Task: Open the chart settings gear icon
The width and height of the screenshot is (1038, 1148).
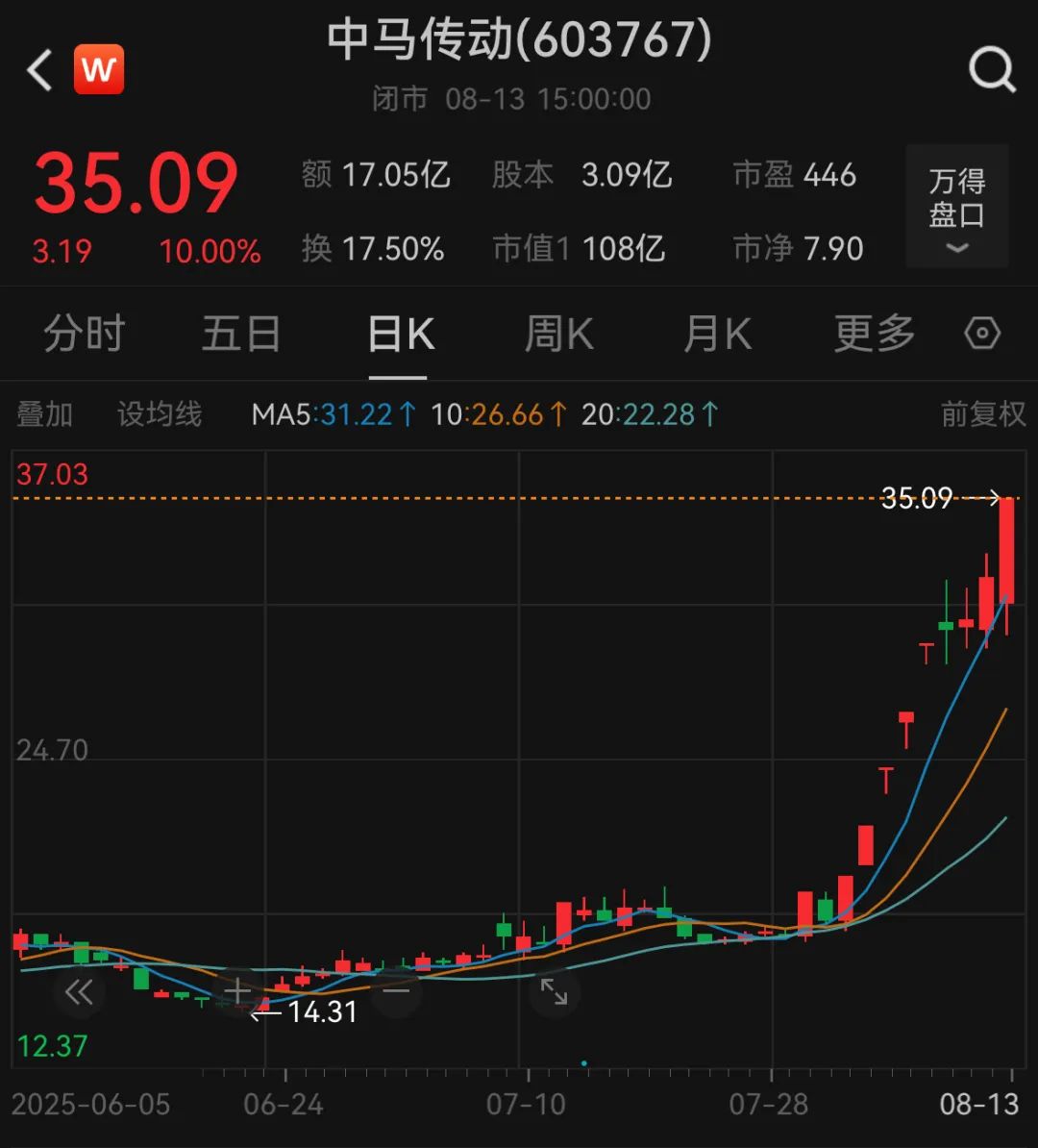Action: coord(981,334)
